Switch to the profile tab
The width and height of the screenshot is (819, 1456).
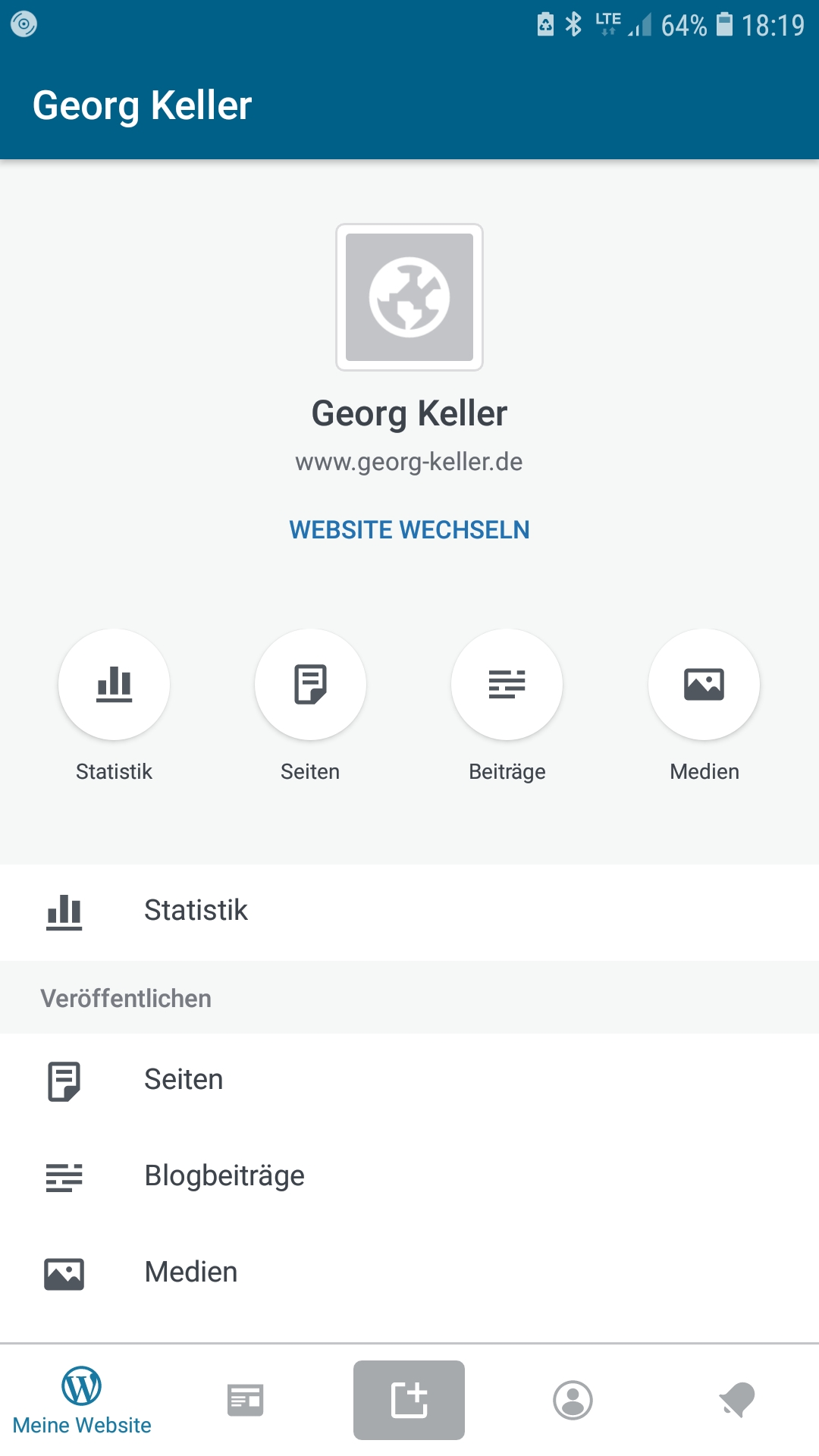coord(573,1400)
